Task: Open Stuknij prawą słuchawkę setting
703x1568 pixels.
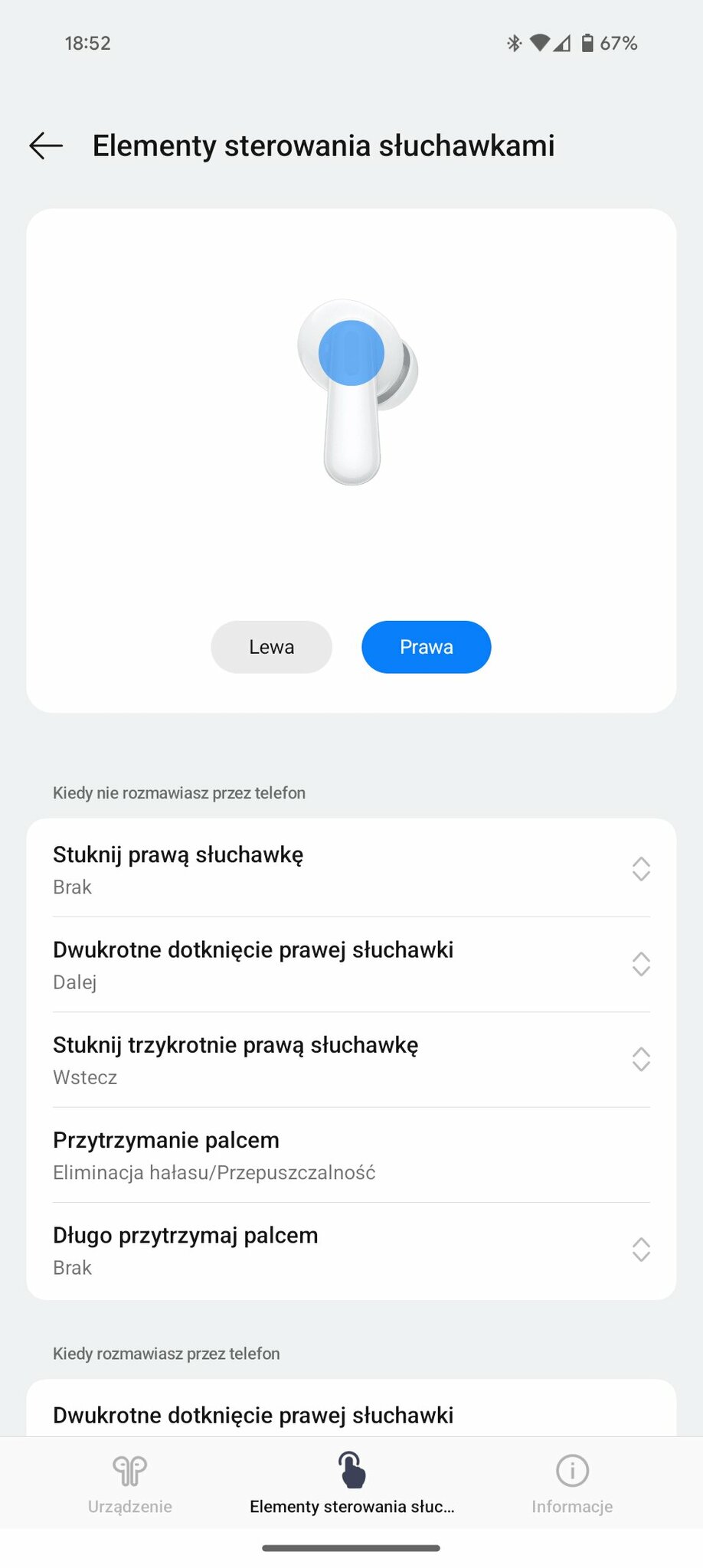Action: click(x=351, y=869)
